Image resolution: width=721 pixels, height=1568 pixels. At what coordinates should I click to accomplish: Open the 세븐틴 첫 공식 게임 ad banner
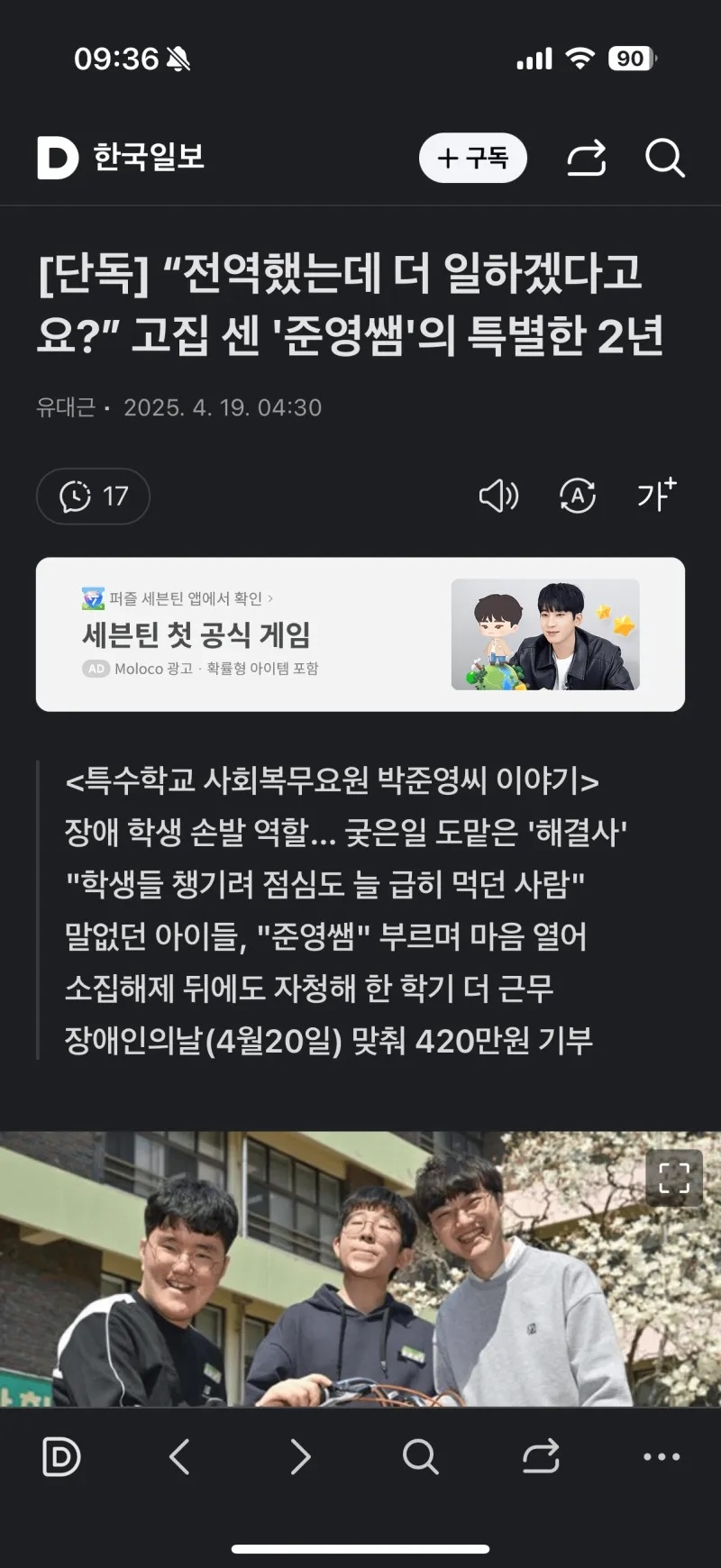coord(360,634)
